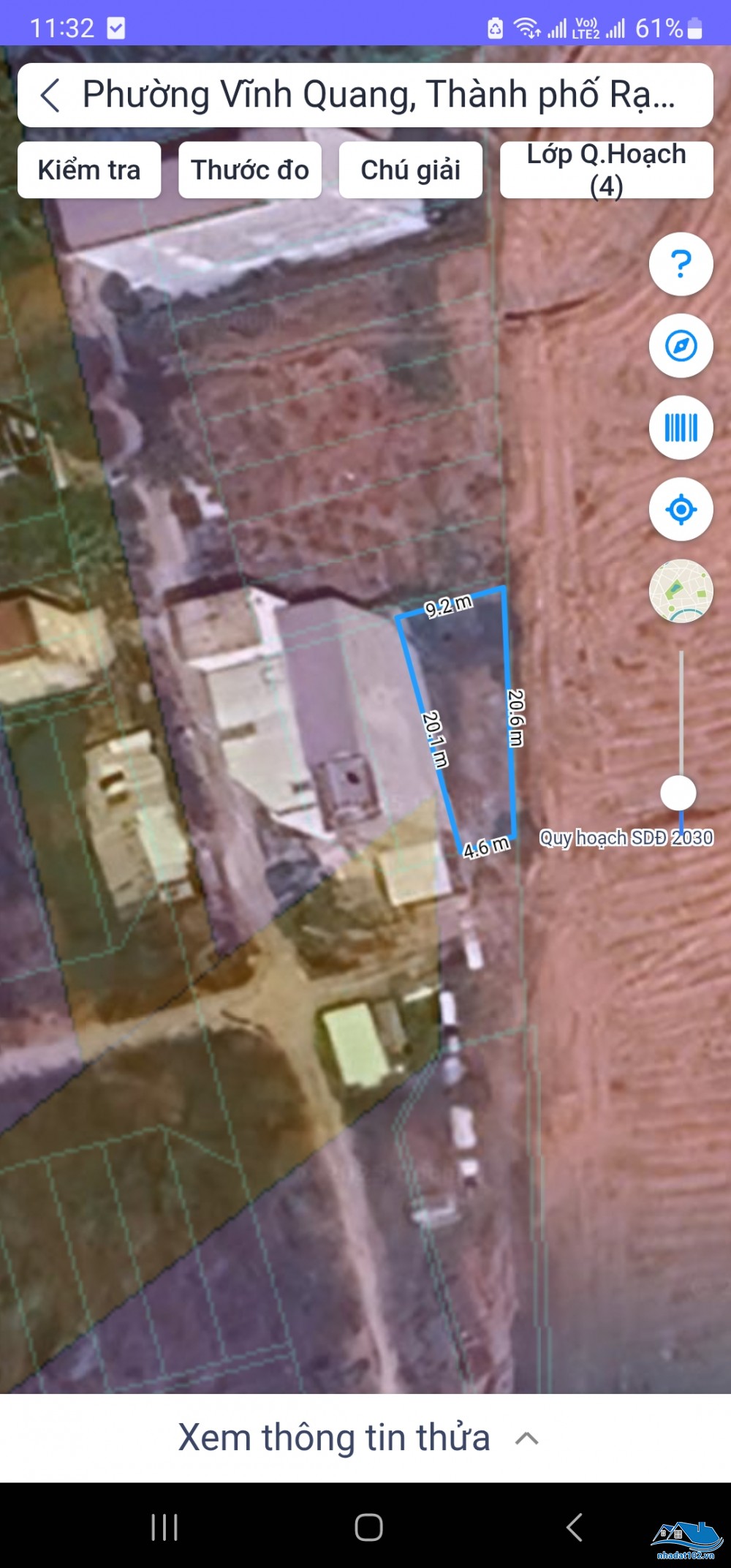This screenshot has width=731, height=1568.
Task: Go to the home screen
Action: 368,1526
